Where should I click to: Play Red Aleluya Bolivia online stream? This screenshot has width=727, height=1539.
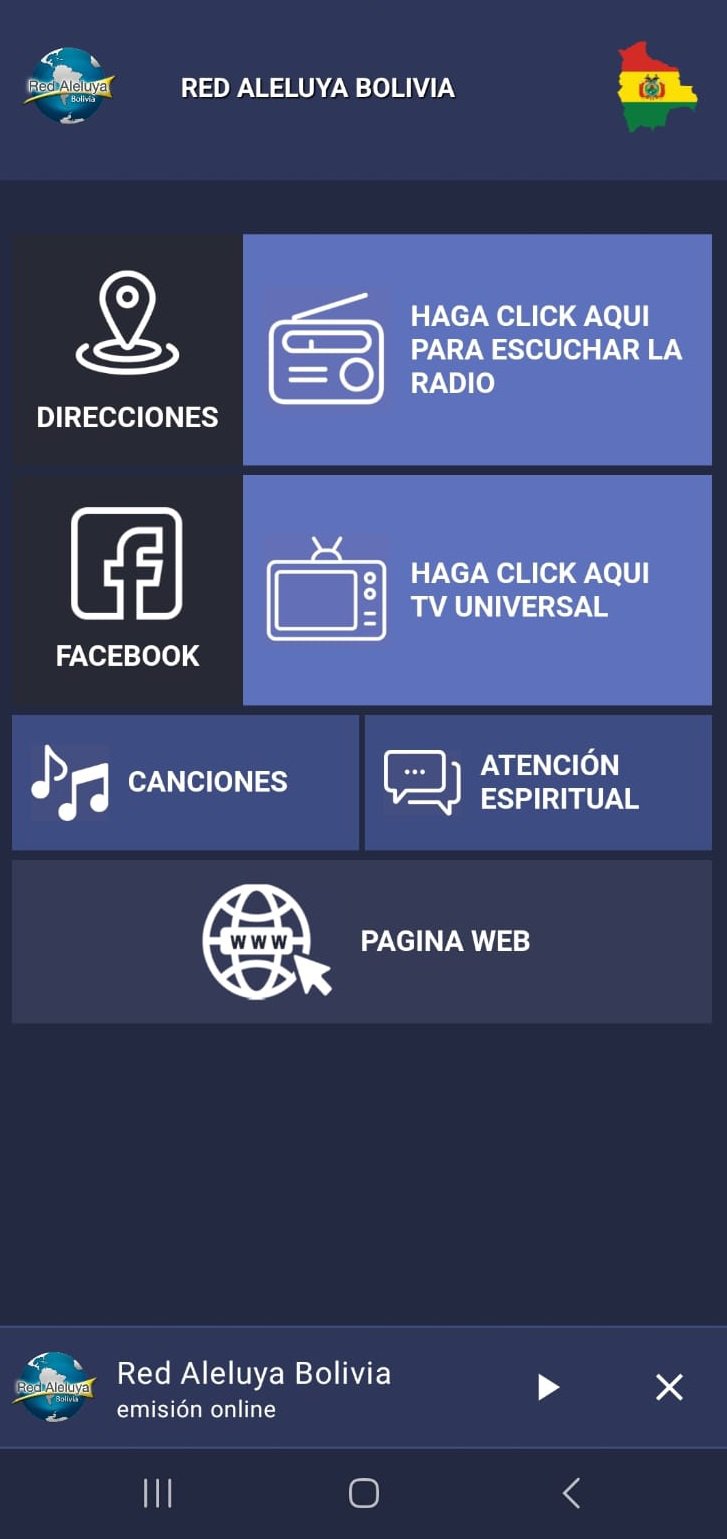tap(547, 1387)
